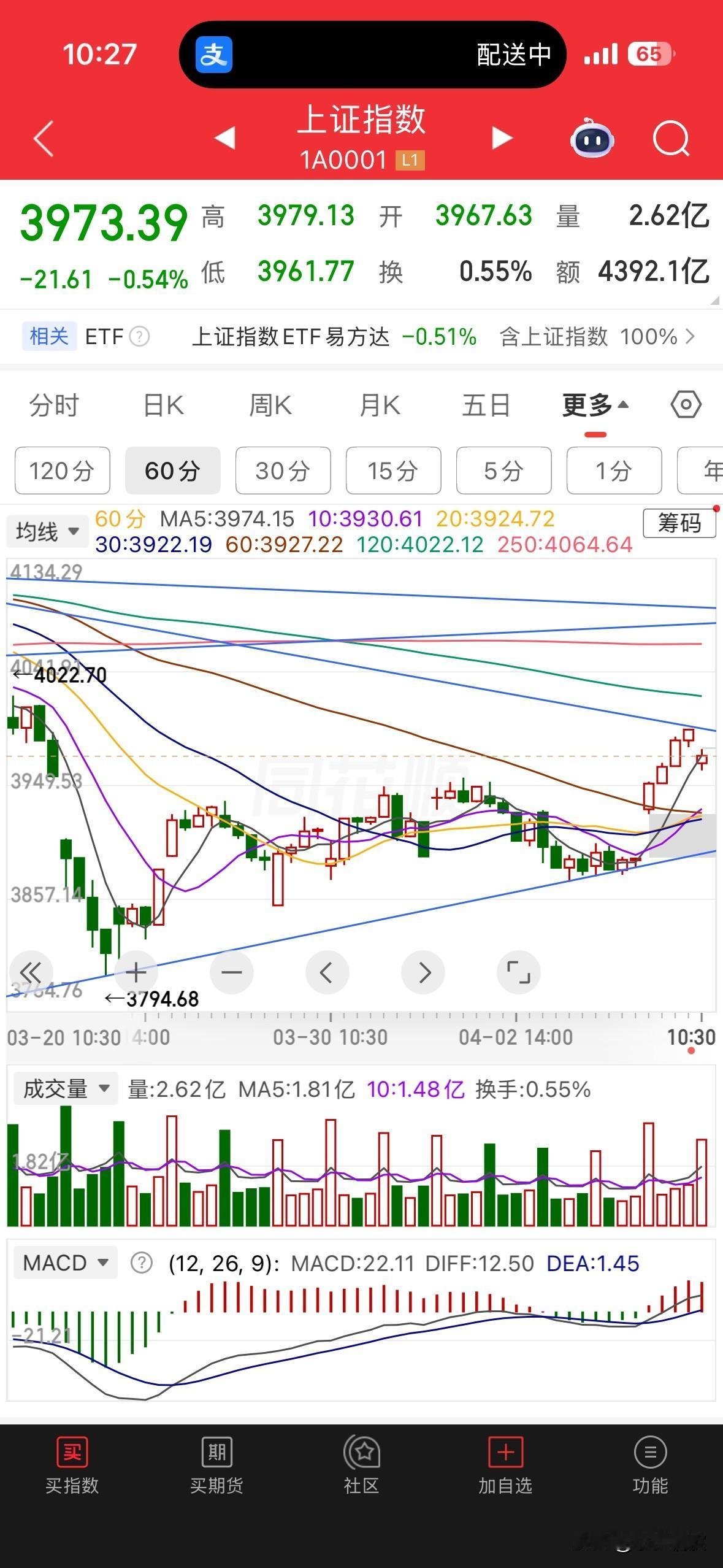Select the 日K chart tab

coord(163,405)
